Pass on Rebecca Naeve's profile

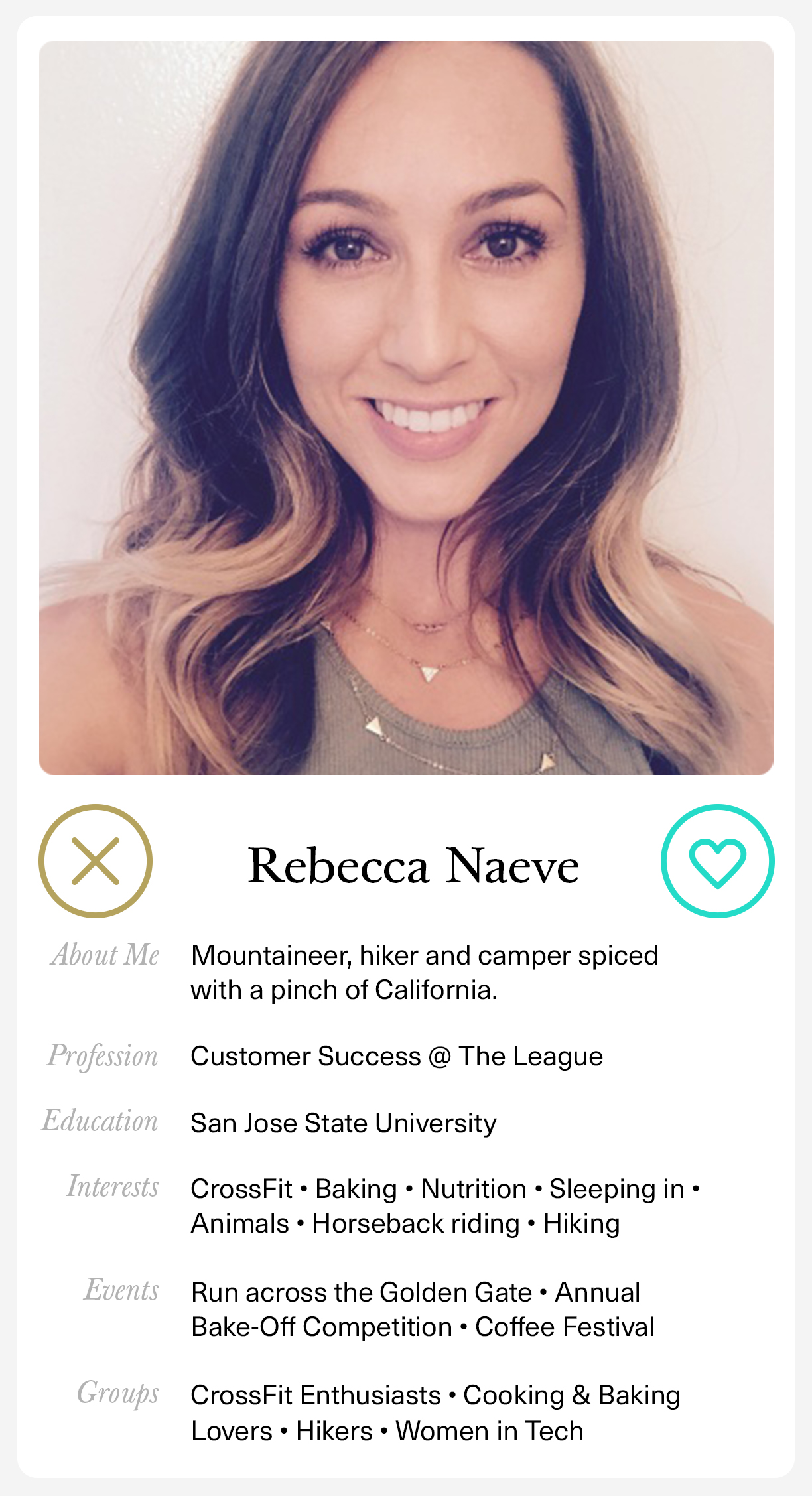tap(96, 861)
